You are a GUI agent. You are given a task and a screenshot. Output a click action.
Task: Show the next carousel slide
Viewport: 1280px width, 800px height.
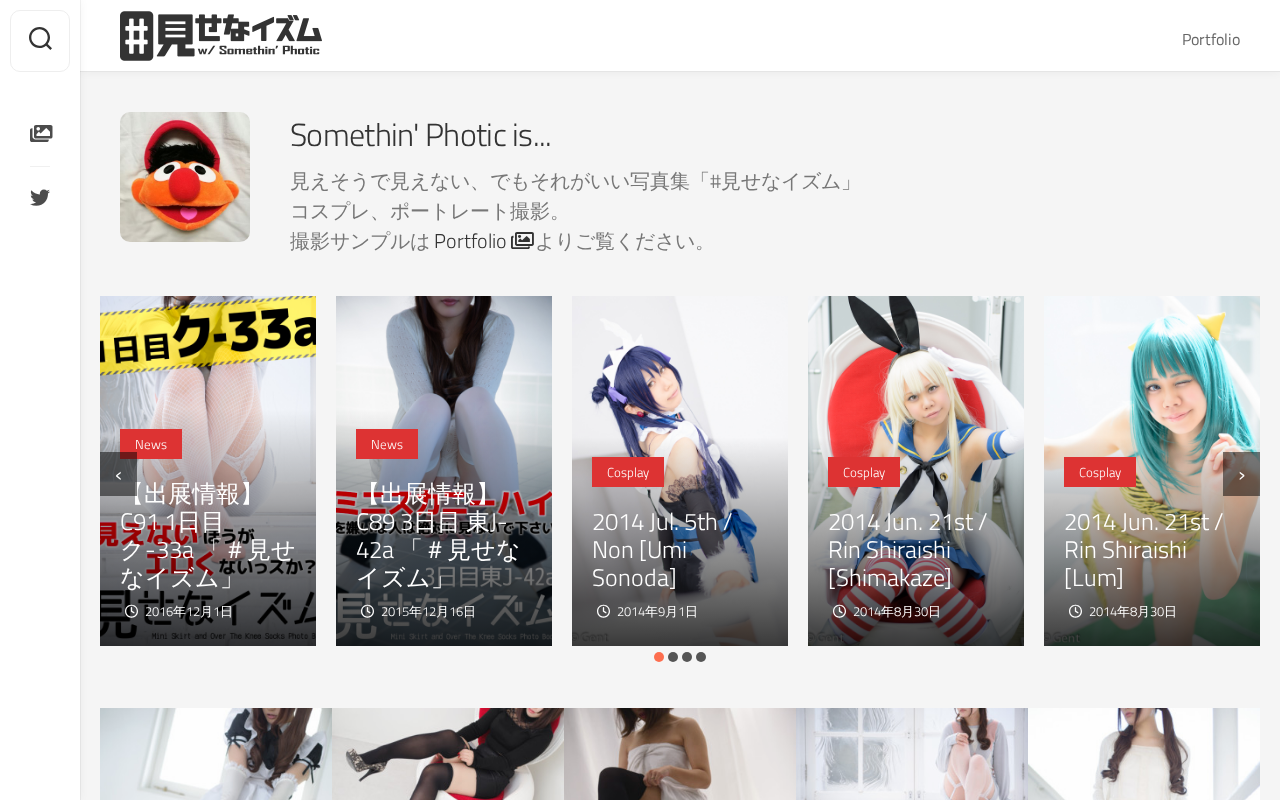pyautogui.click(x=1241, y=474)
